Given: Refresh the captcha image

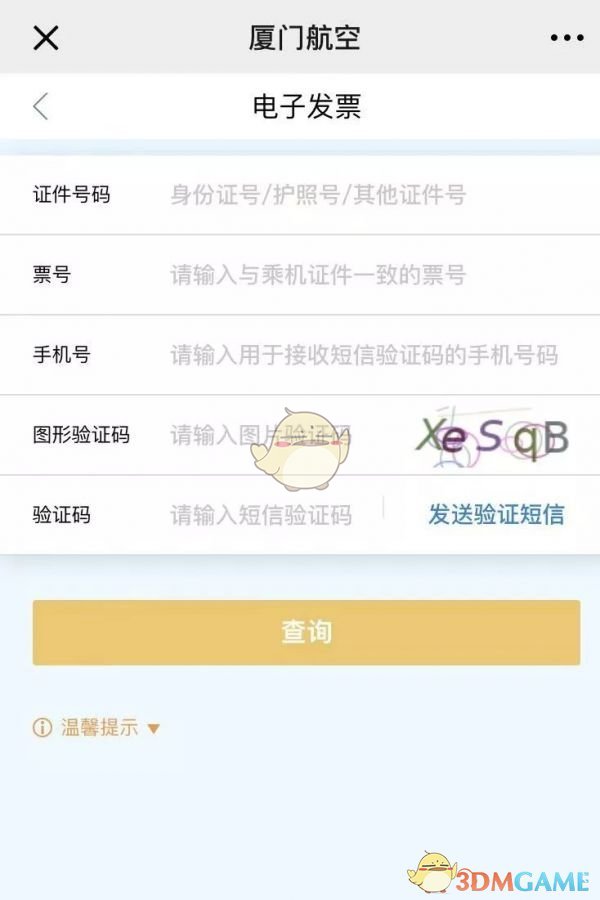Looking at the screenshot, I should coord(492,437).
